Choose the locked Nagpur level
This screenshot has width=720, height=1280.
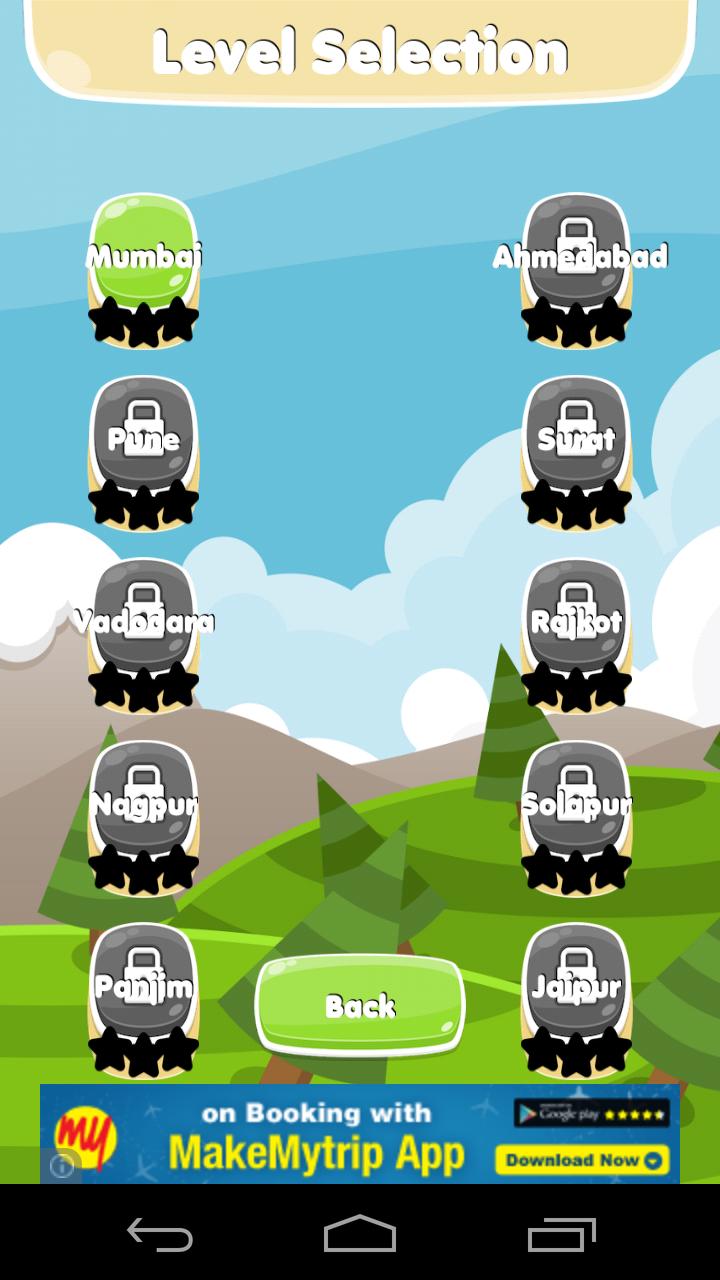[x=144, y=804]
